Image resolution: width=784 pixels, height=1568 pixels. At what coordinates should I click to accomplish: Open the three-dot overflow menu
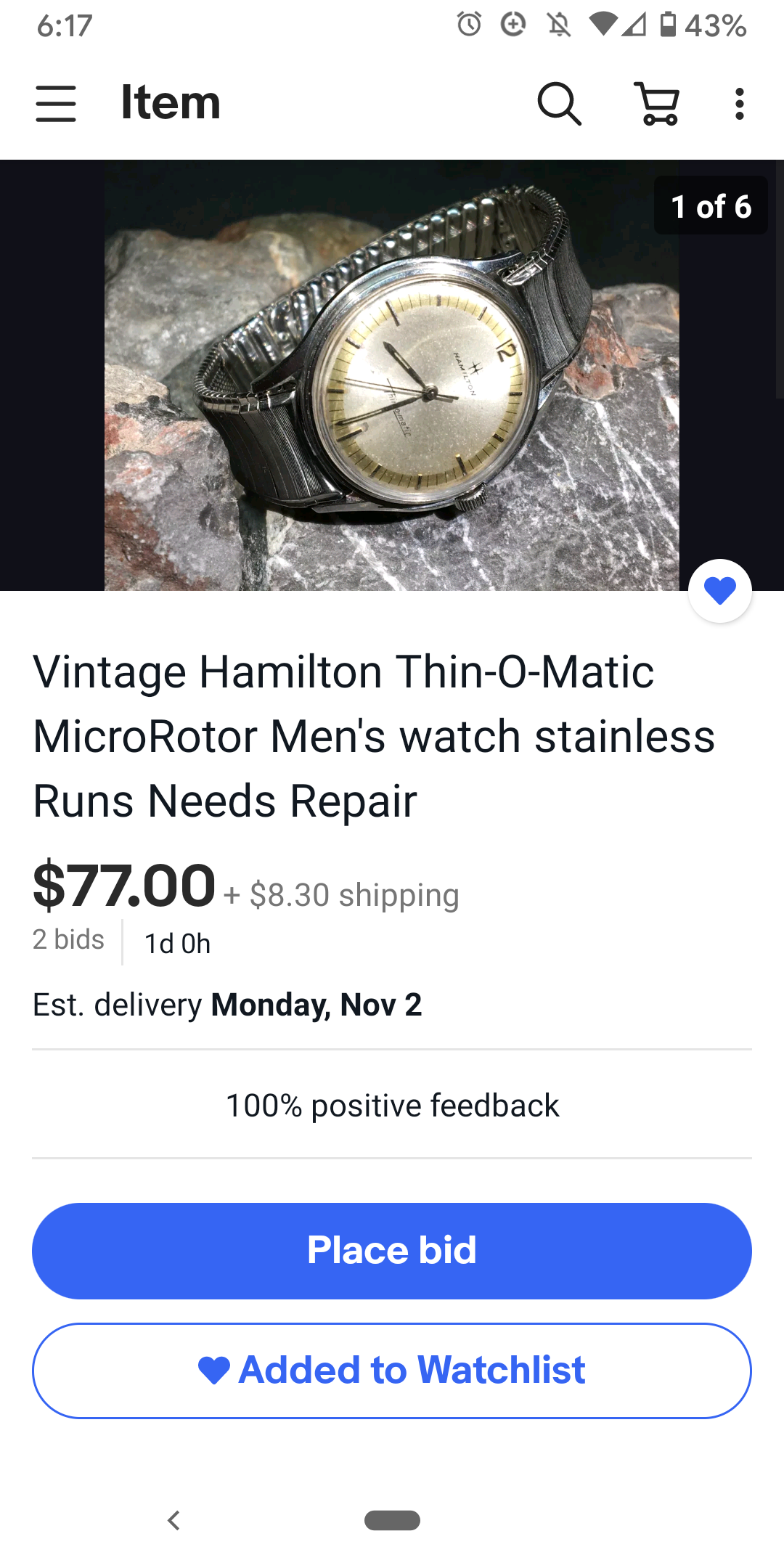coord(739,103)
